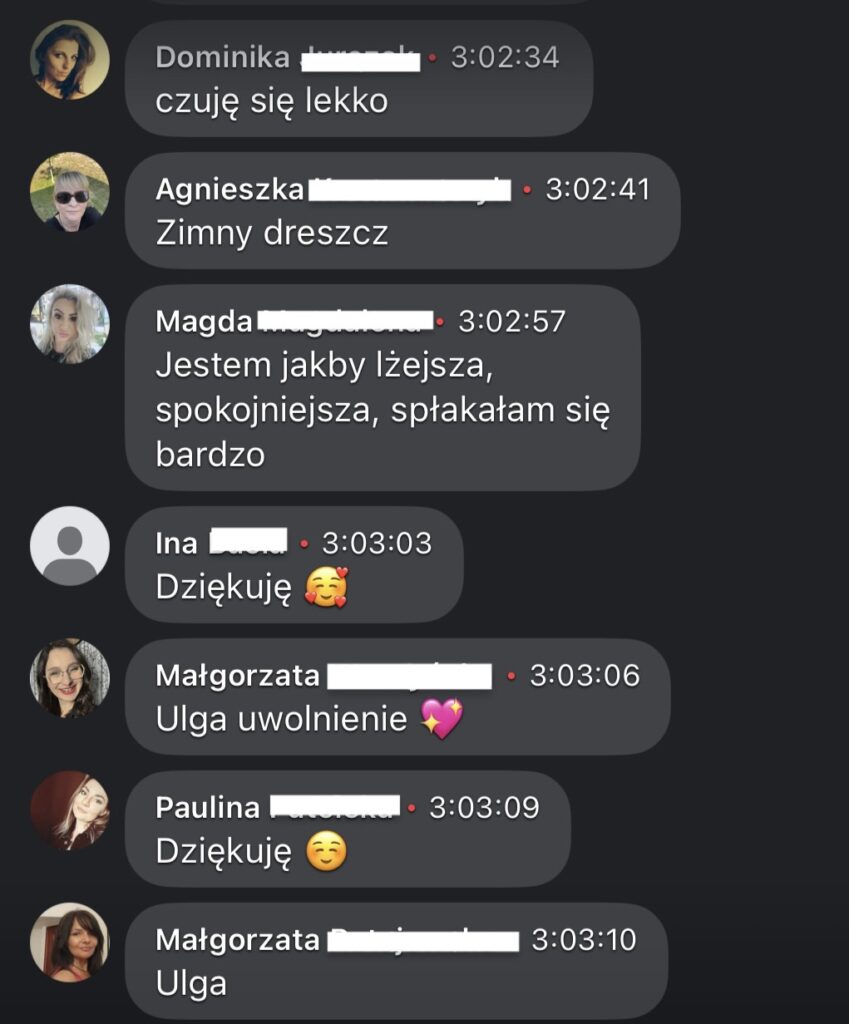
Task: Open Dominika's profile picture
Action: 69,60
